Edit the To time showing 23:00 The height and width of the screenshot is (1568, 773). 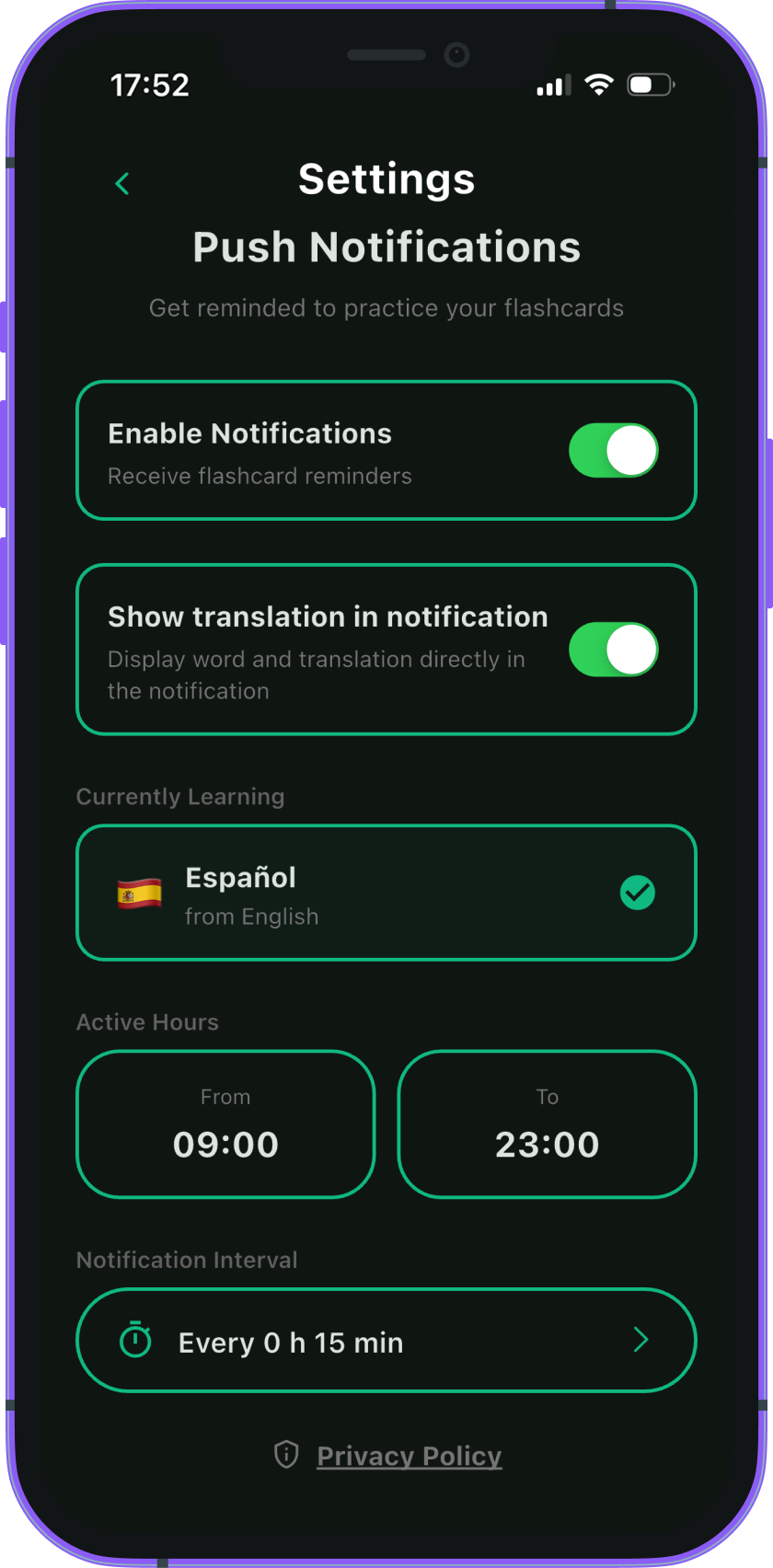[547, 1124]
